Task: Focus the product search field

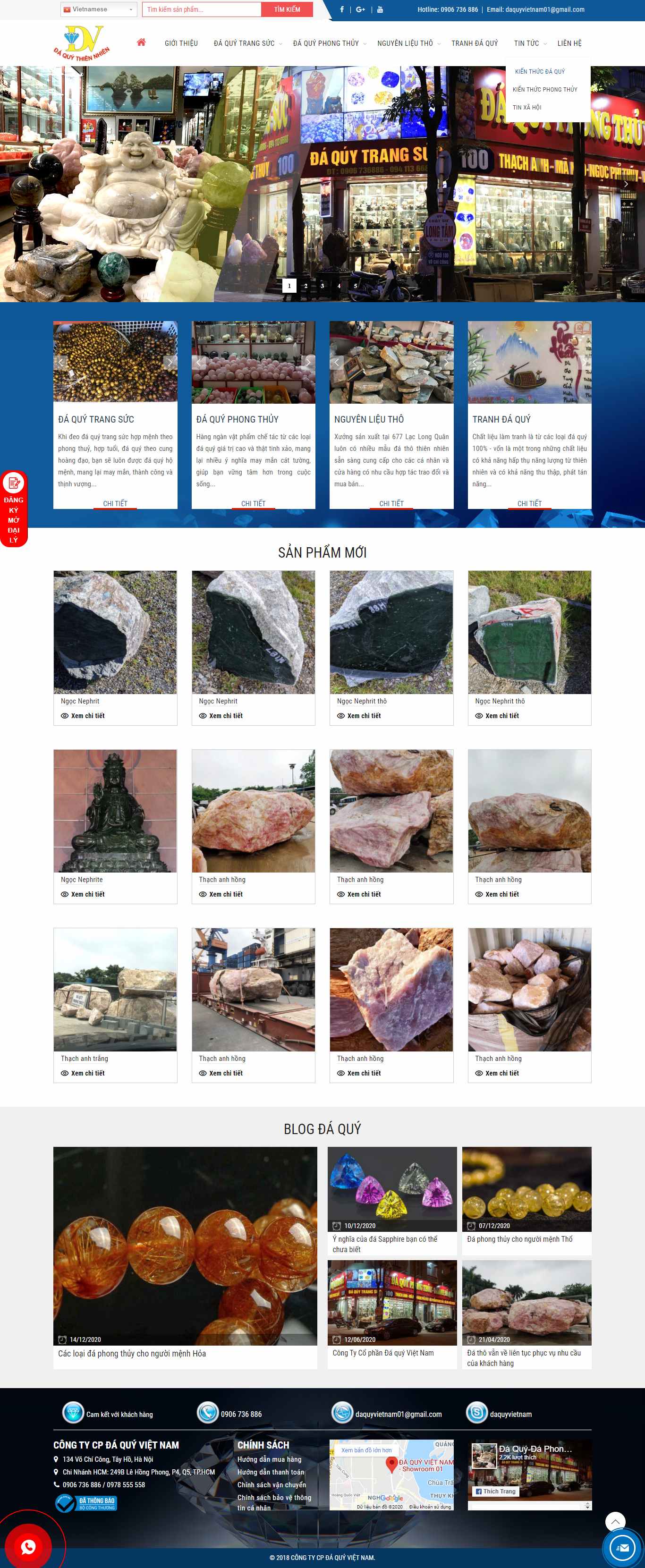Action: coord(202,9)
